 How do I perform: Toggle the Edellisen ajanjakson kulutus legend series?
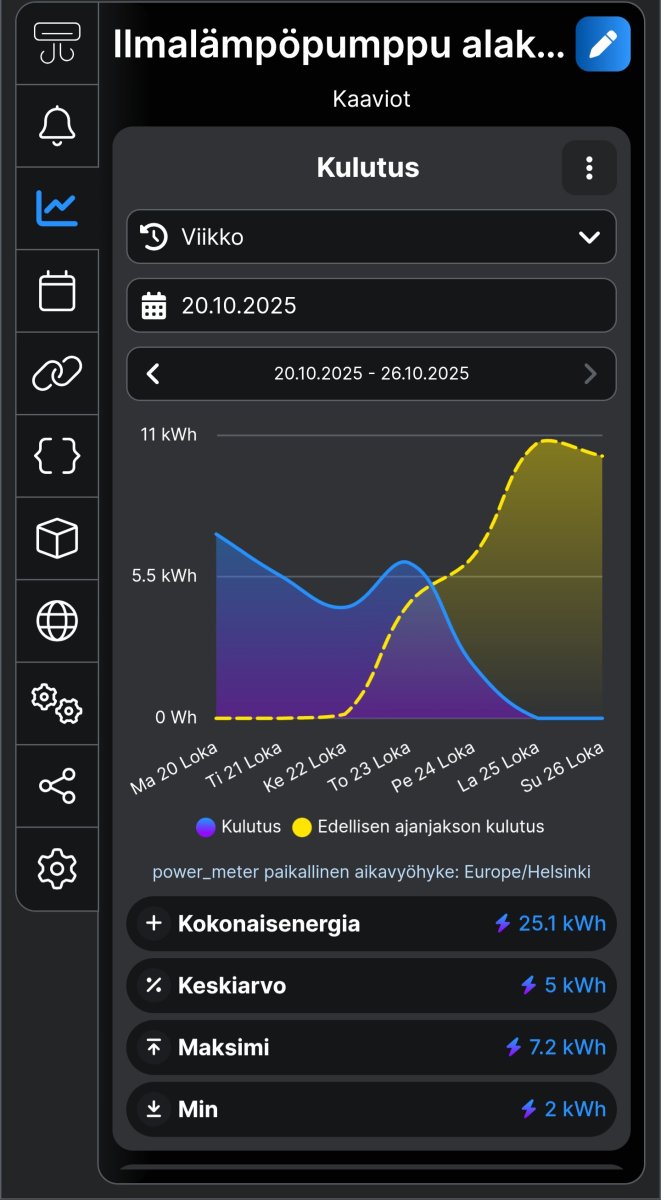coord(418,827)
